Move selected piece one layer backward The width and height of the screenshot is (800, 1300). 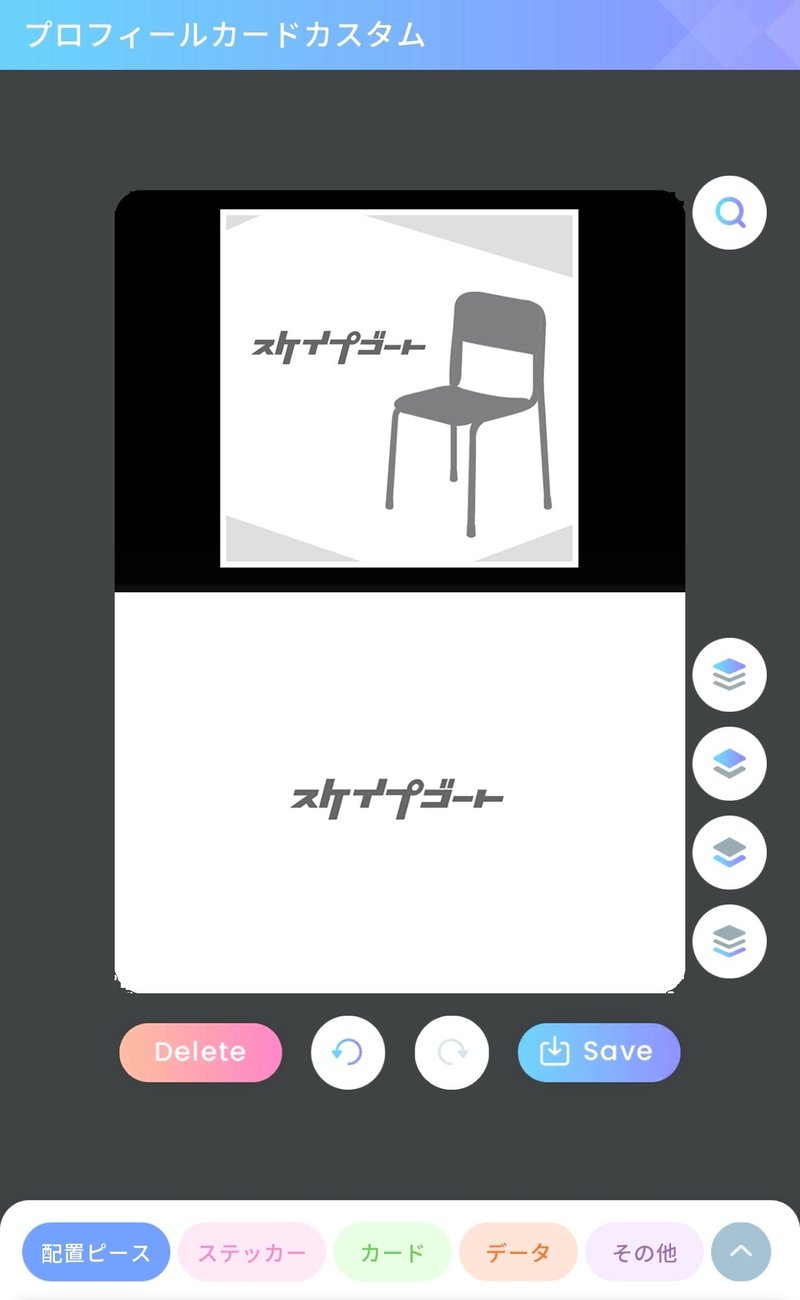tap(730, 853)
